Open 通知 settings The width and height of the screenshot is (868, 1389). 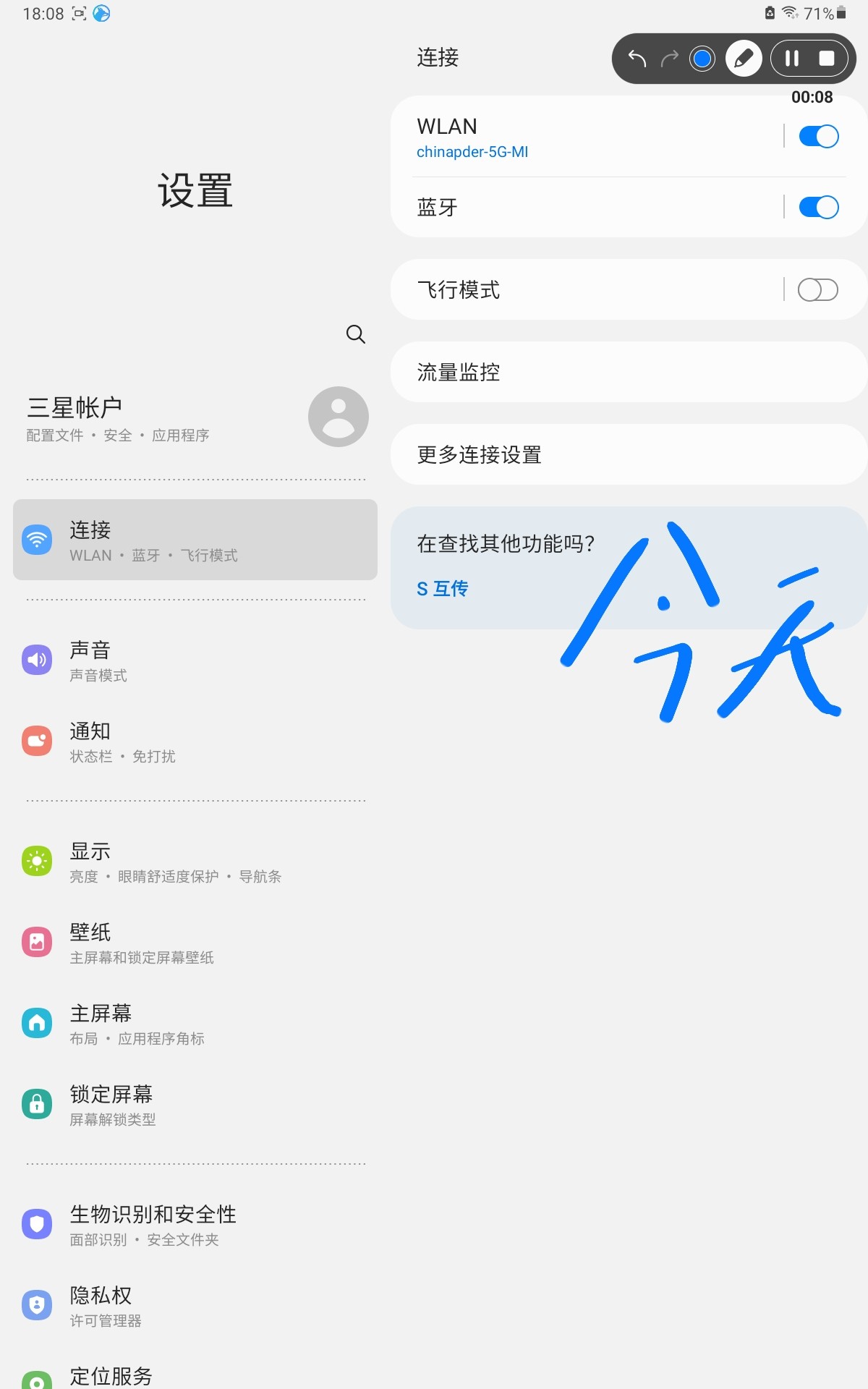click(195, 742)
